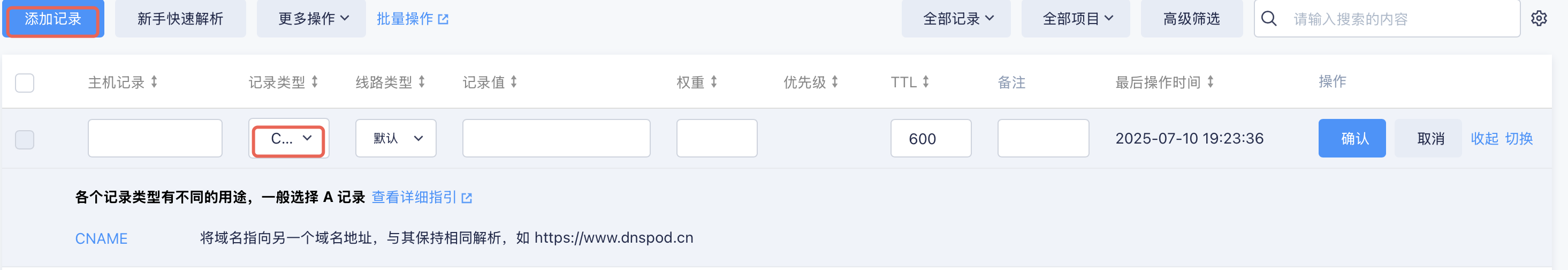
Task: Expand the 更多操作 dropdown
Action: point(312,19)
